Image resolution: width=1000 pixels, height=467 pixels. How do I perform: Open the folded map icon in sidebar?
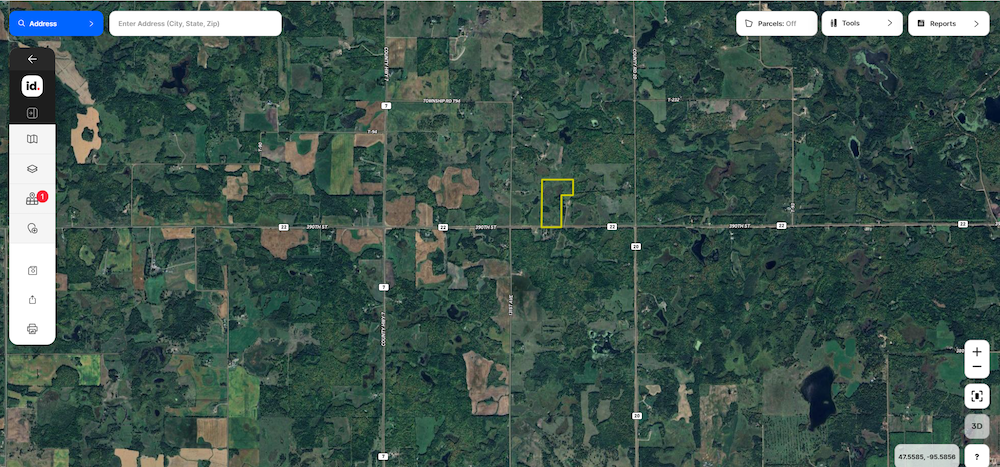32,140
